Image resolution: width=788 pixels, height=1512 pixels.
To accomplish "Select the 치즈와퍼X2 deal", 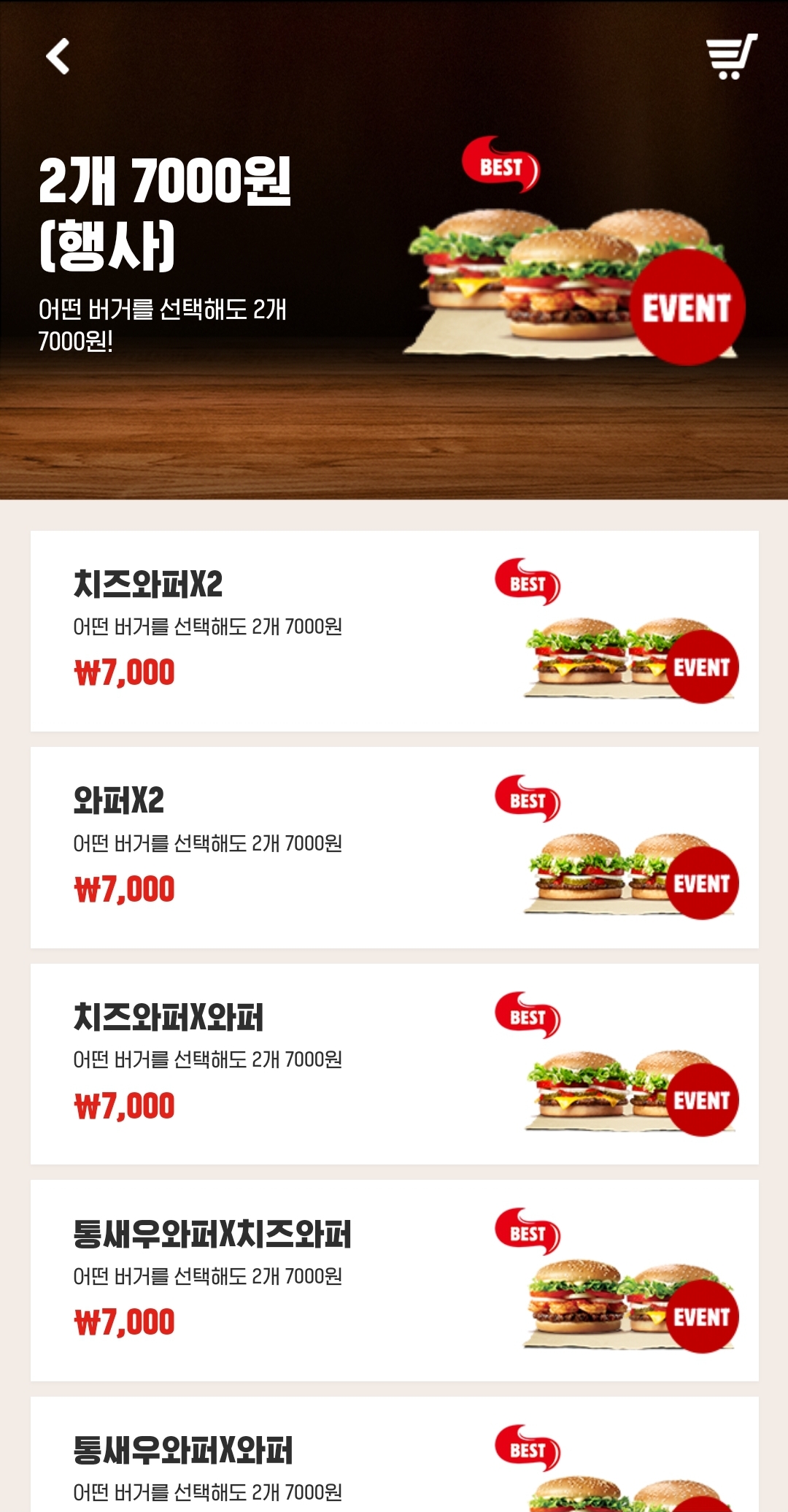I will 394,631.
